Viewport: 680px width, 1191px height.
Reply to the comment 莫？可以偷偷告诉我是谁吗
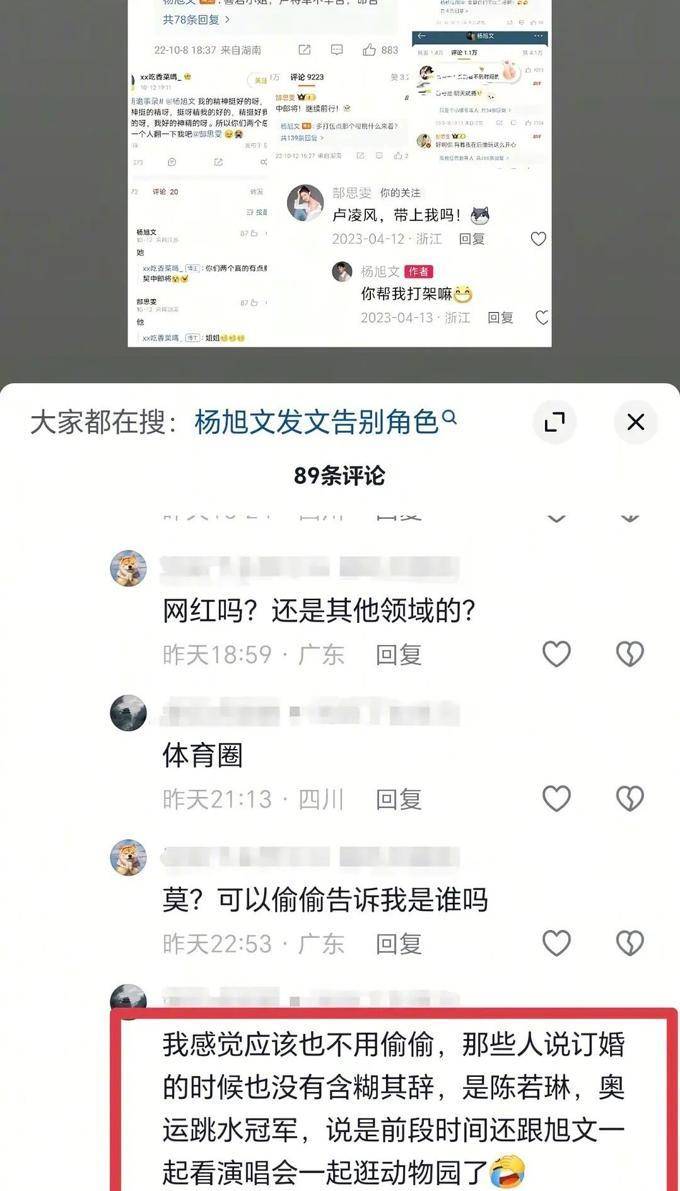click(398, 943)
